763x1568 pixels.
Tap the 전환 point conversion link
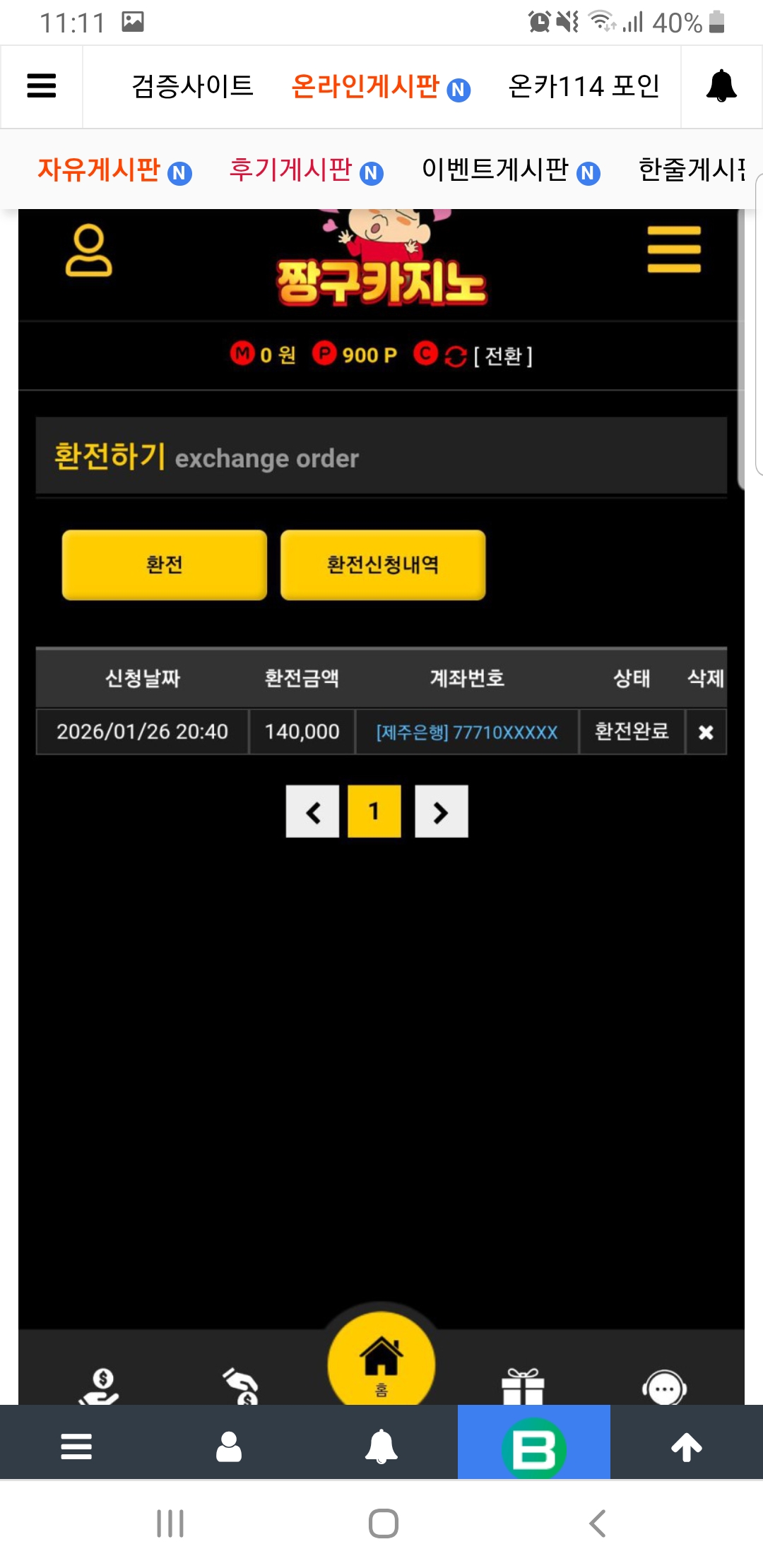502,356
